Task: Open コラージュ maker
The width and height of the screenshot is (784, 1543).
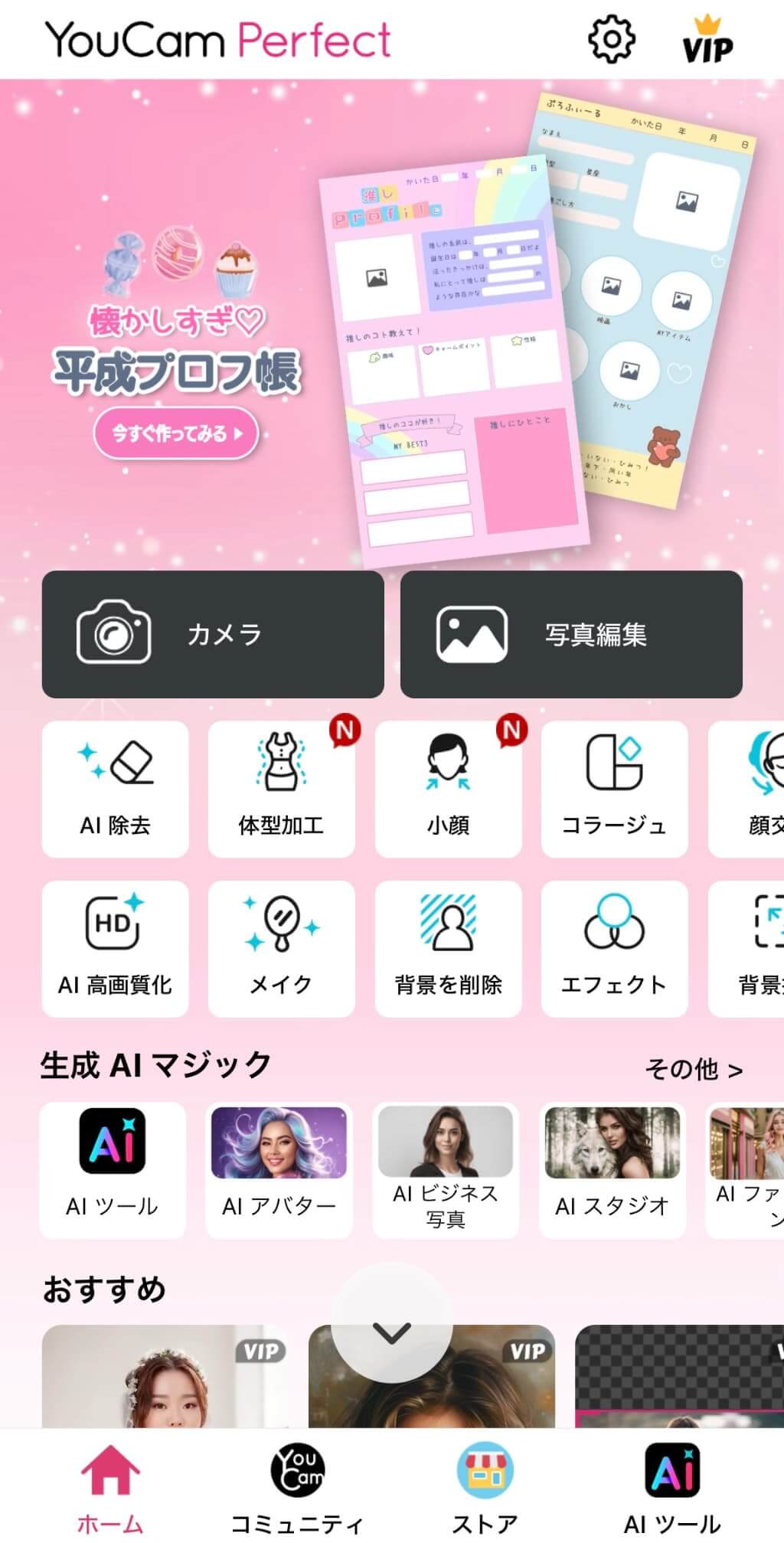Action: click(614, 789)
